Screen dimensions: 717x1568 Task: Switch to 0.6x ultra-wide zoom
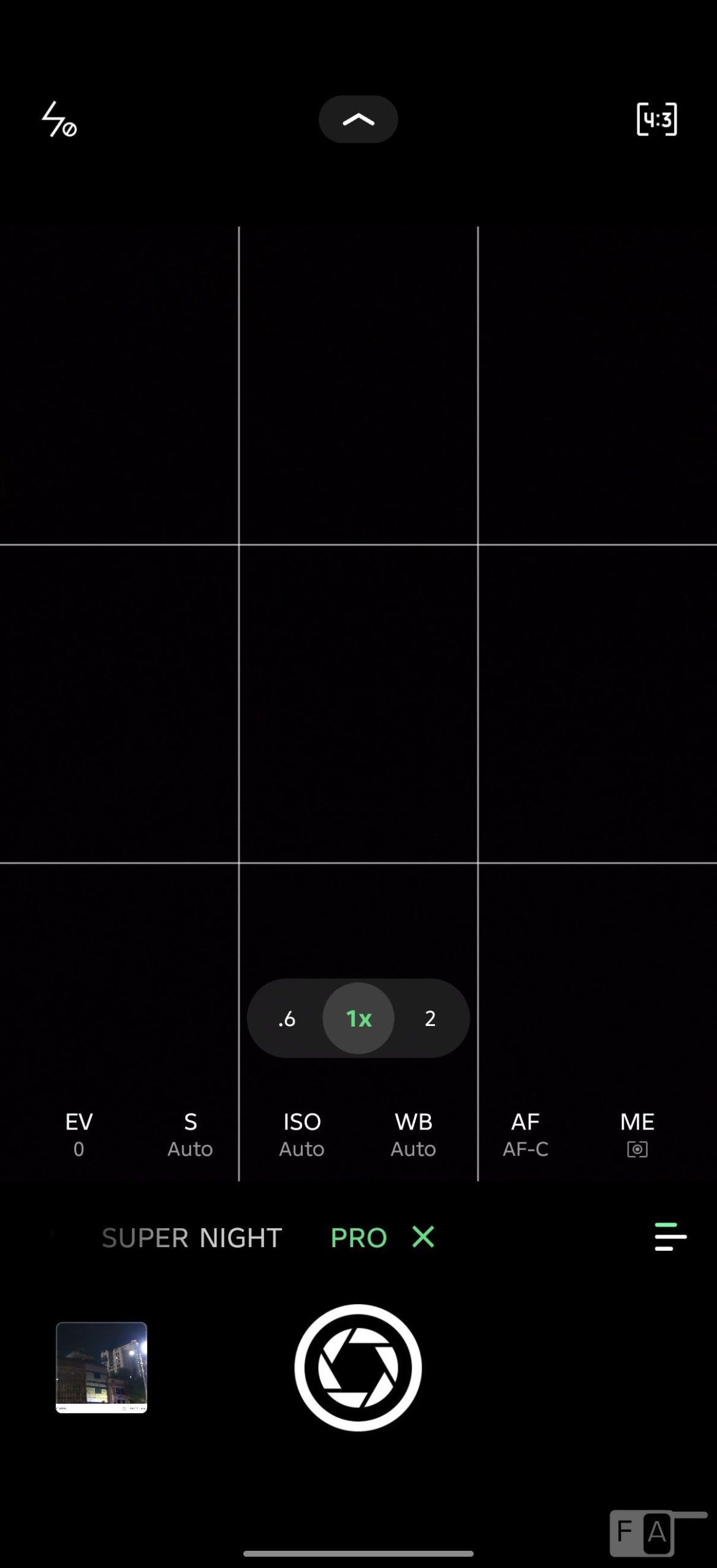(287, 1019)
